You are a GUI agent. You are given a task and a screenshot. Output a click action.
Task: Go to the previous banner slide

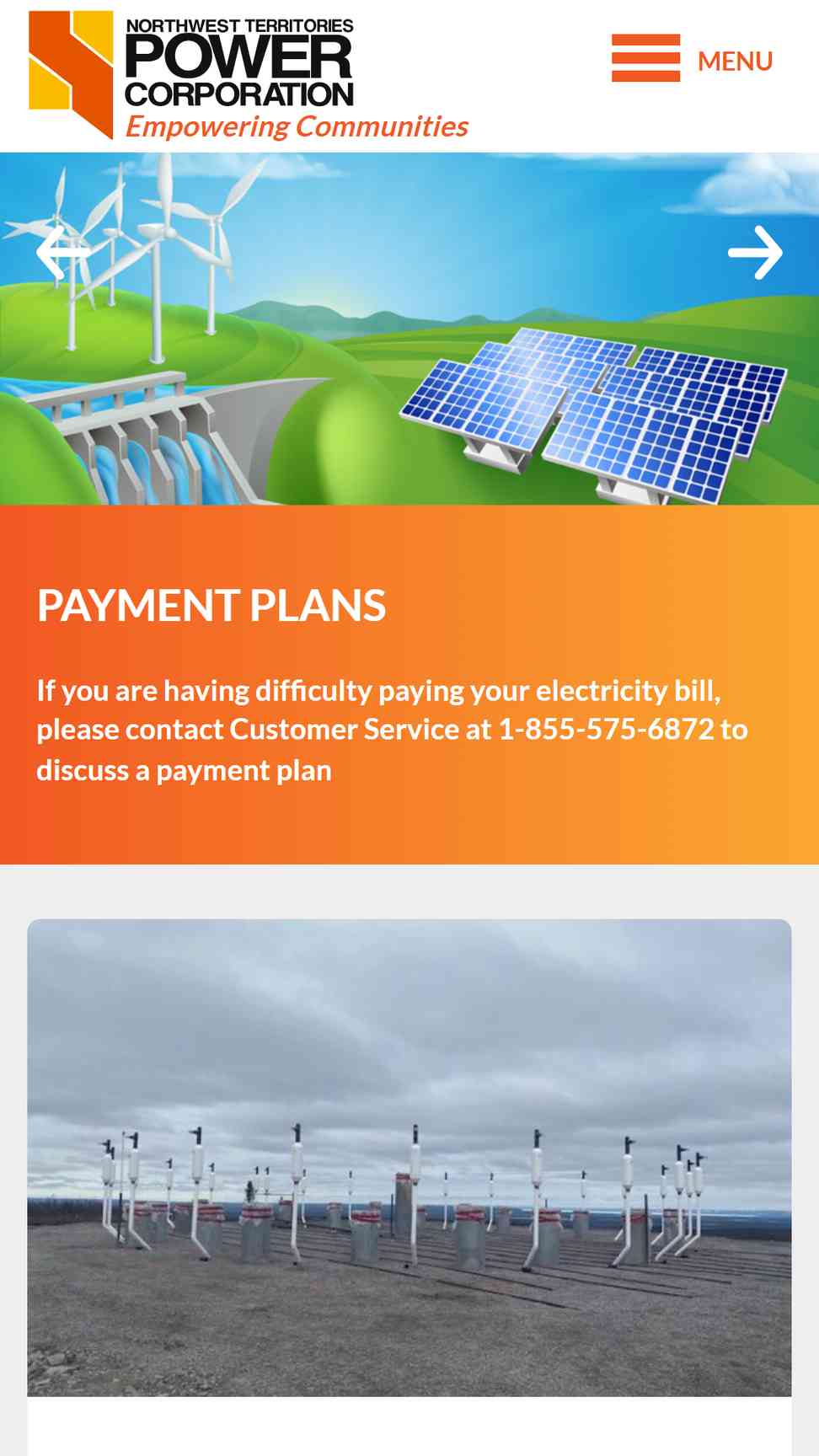(x=62, y=253)
